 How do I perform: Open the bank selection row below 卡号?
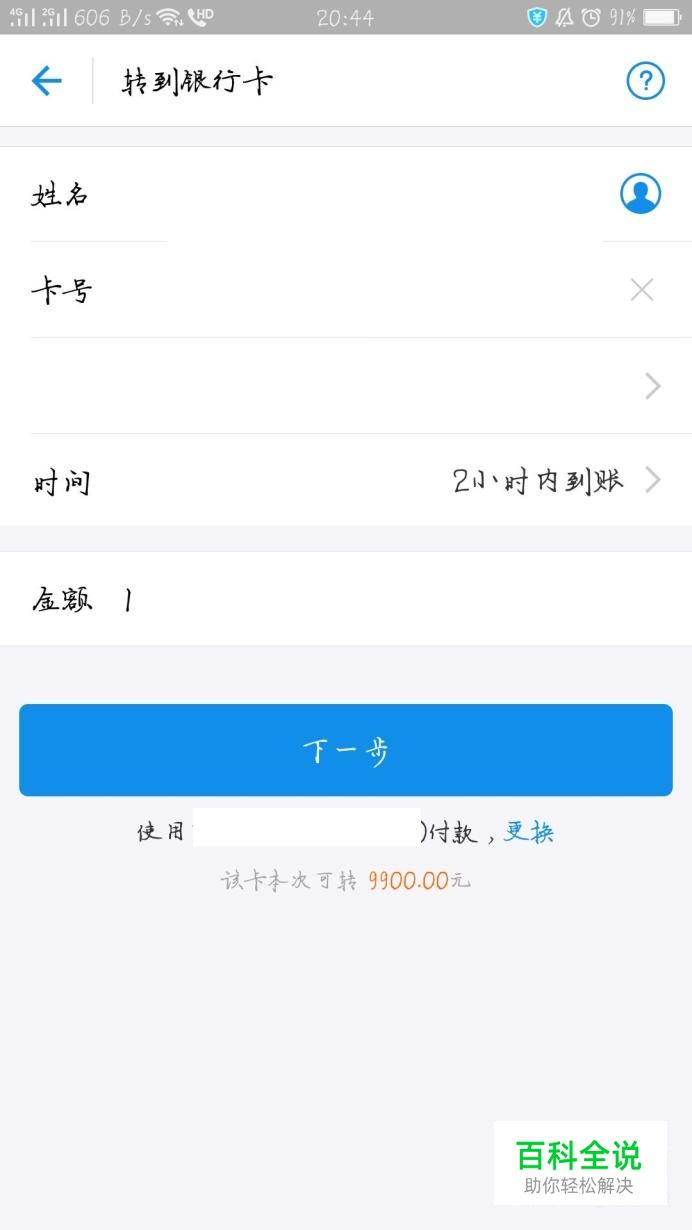(346, 386)
